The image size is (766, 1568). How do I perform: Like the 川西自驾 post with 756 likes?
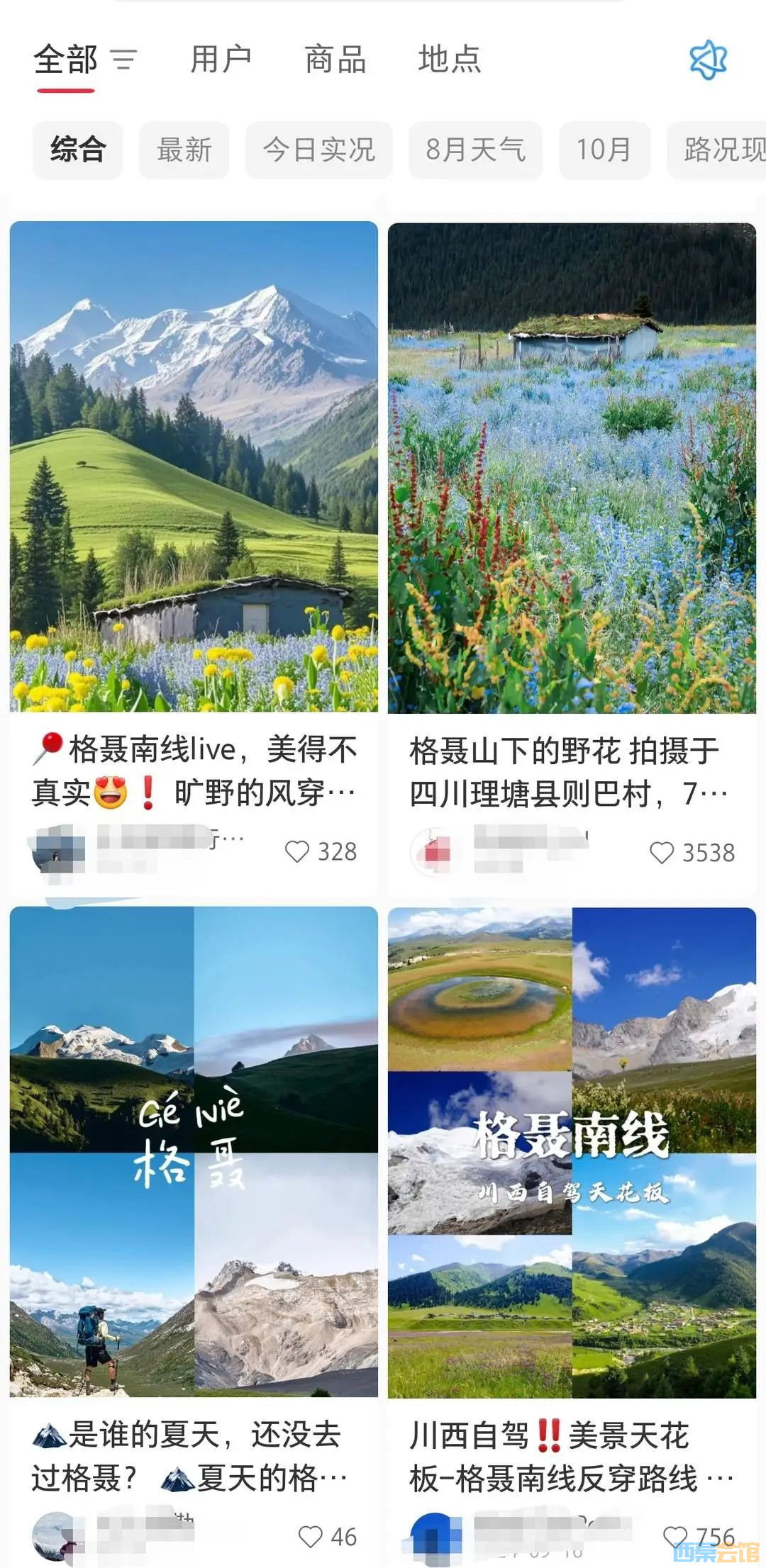click(x=675, y=1537)
